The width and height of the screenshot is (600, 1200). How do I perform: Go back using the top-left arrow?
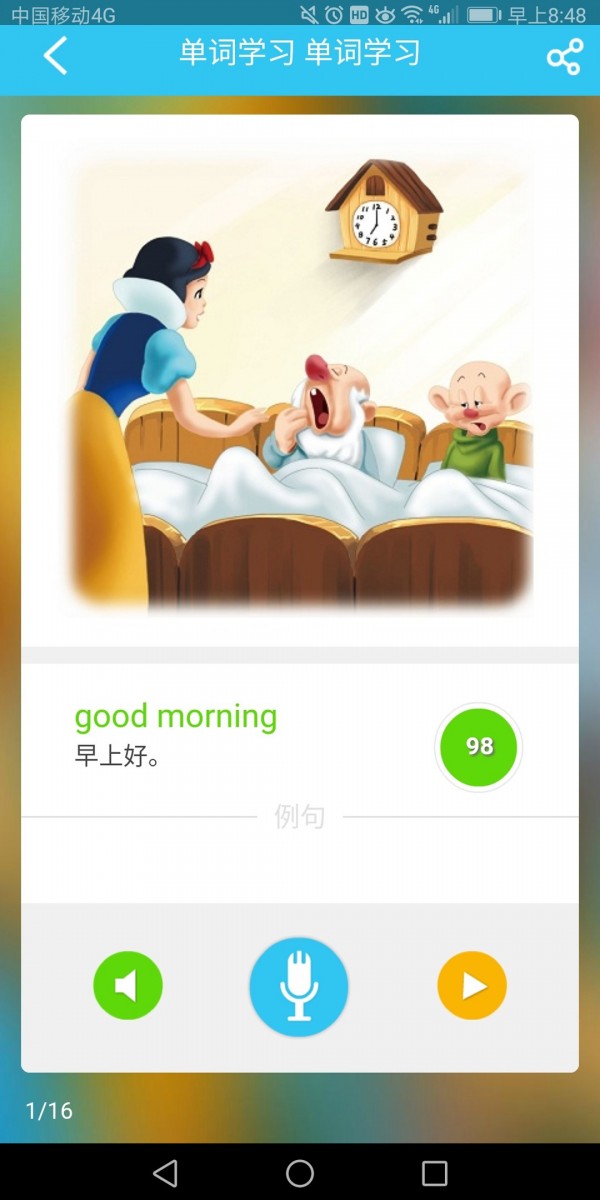tap(56, 56)
